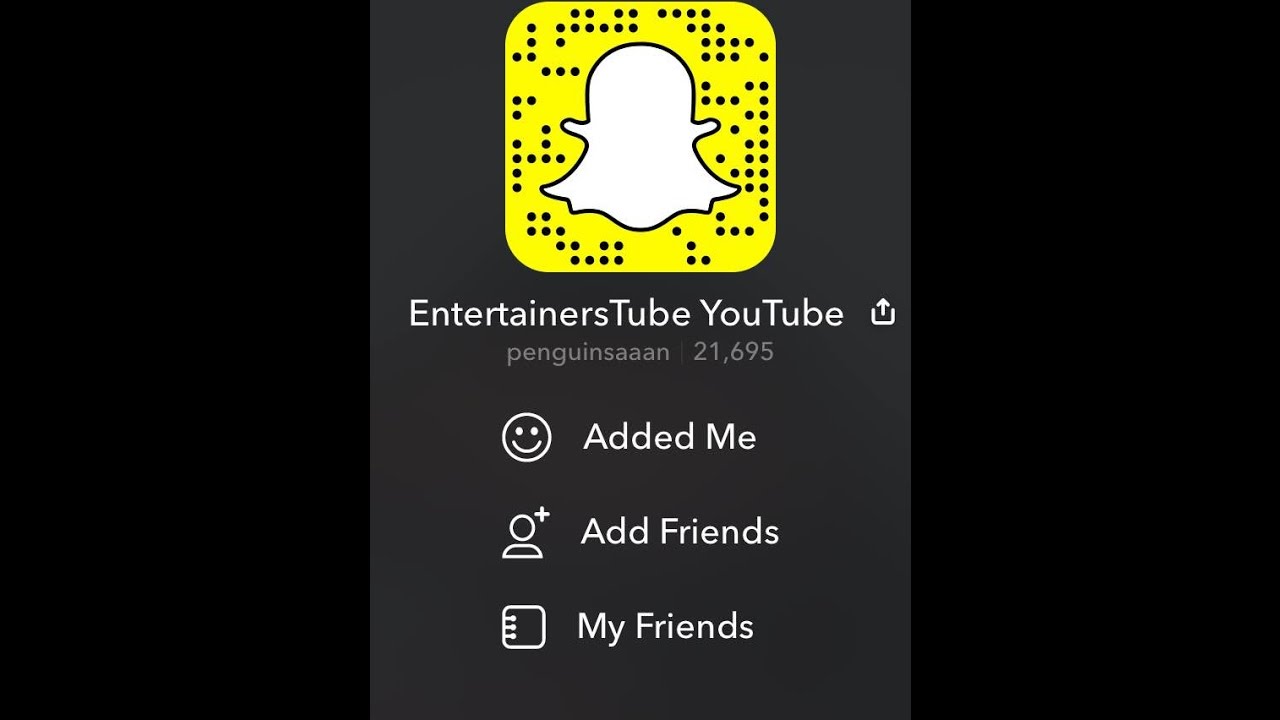View the My Friends list
The width and height of the screenshot is (1280, 720).
coord(665,626)
